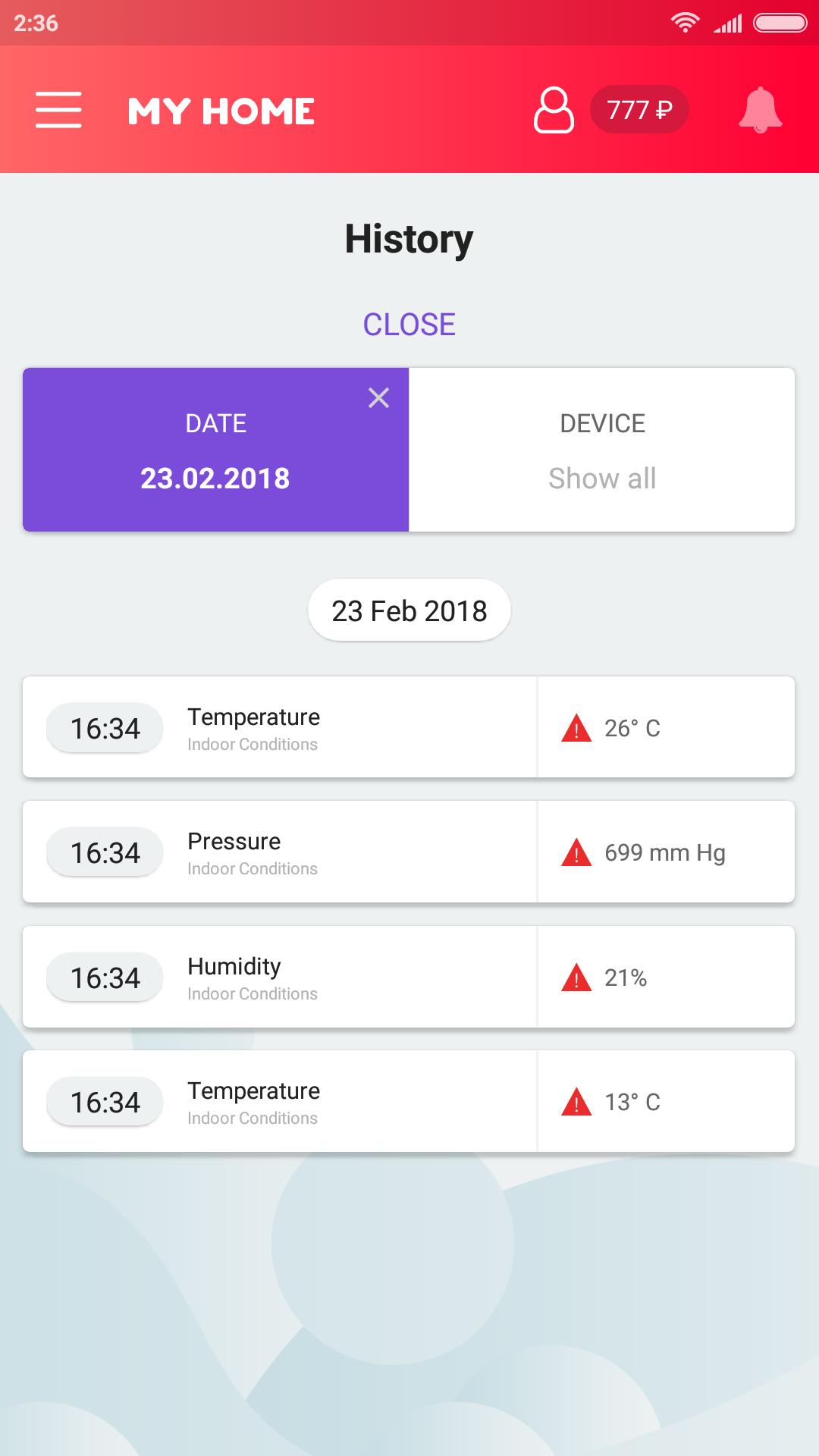
Task: Open the Pressure 699 mm Hg entry
Action: tap(409, 852)
